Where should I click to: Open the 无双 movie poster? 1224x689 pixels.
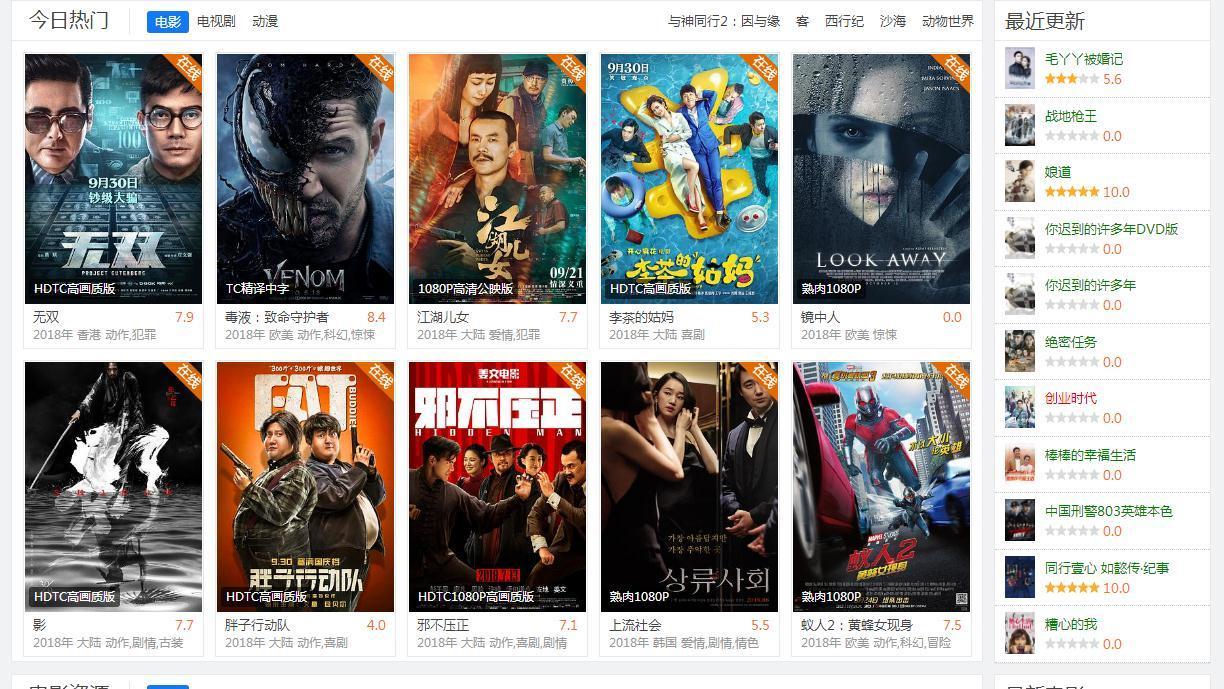point(113,178)
